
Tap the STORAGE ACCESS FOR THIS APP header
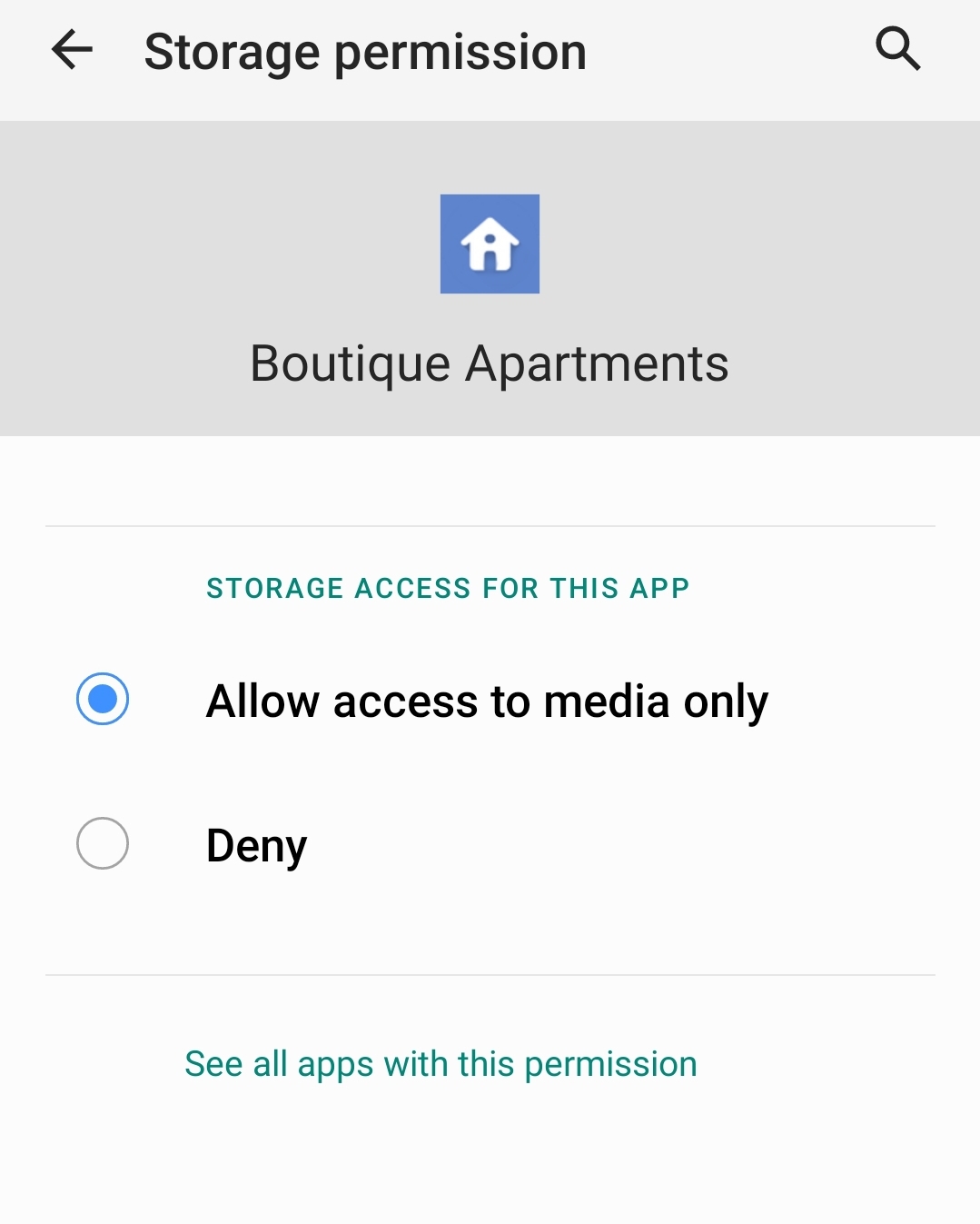tap(449, 588)
